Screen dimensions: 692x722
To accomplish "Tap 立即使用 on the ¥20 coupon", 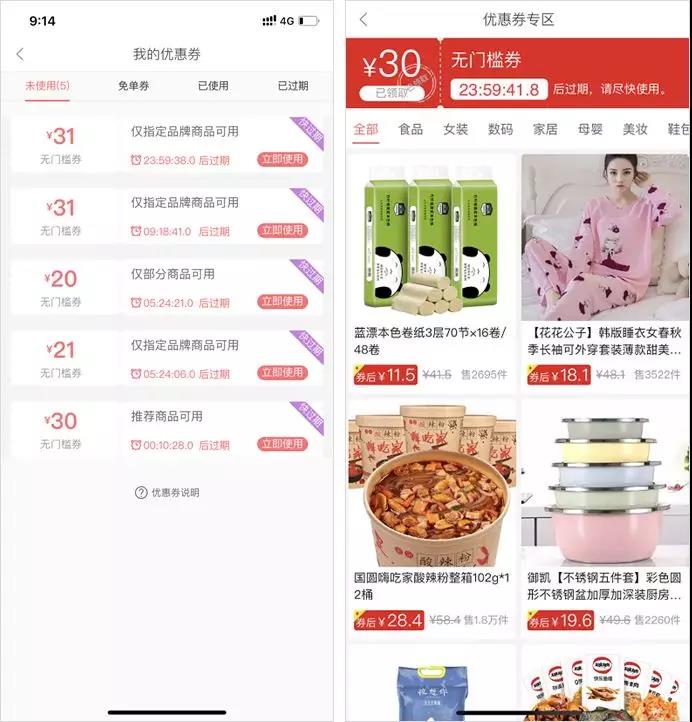I will coord(282,302).
